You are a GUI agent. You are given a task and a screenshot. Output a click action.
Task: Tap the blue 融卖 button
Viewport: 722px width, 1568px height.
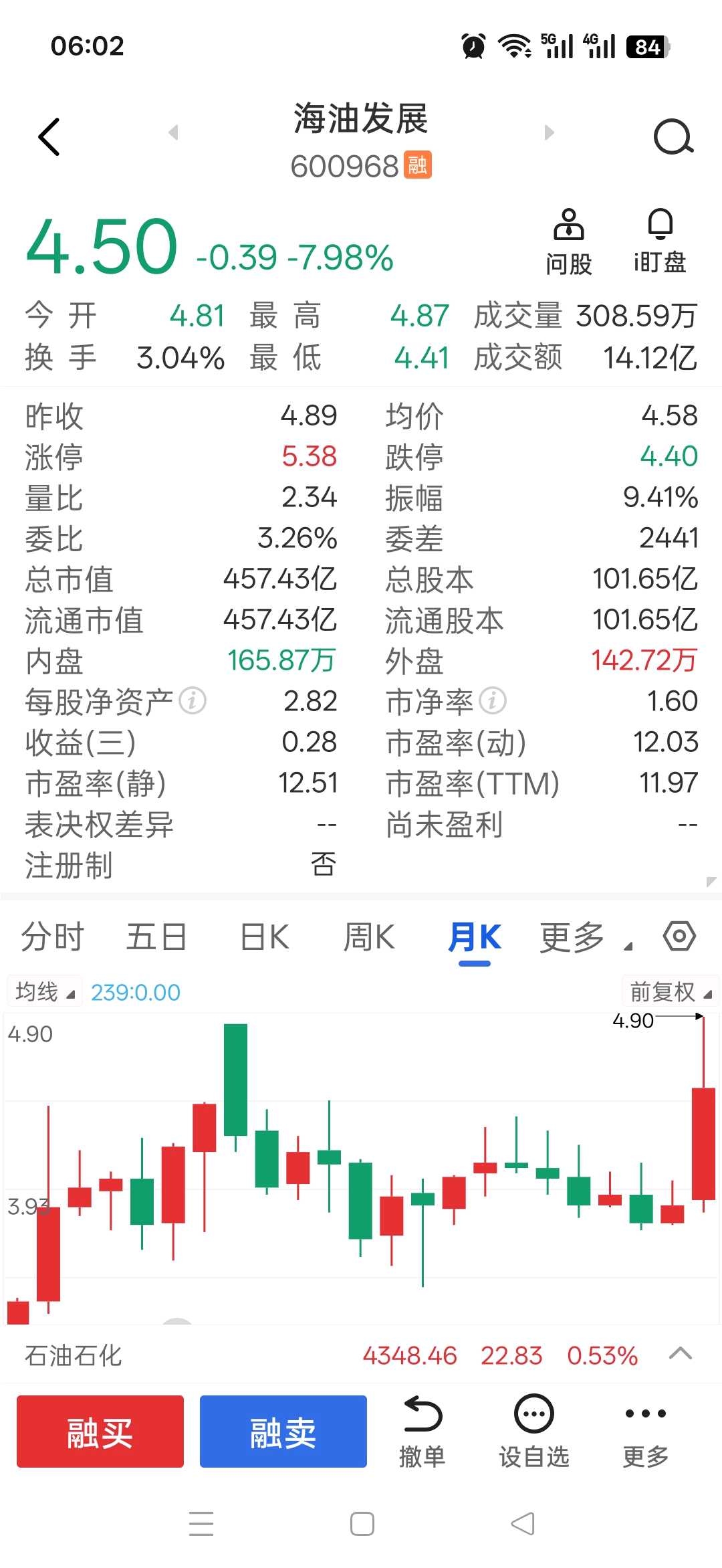[283, 1432]
